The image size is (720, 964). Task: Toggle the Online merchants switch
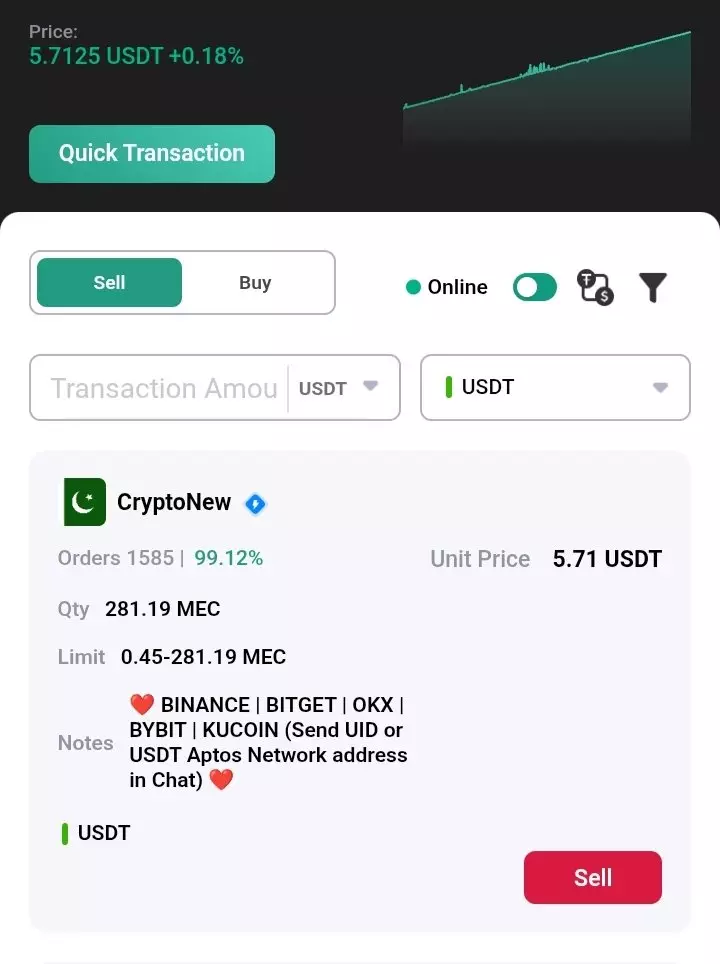coord(534,288)
